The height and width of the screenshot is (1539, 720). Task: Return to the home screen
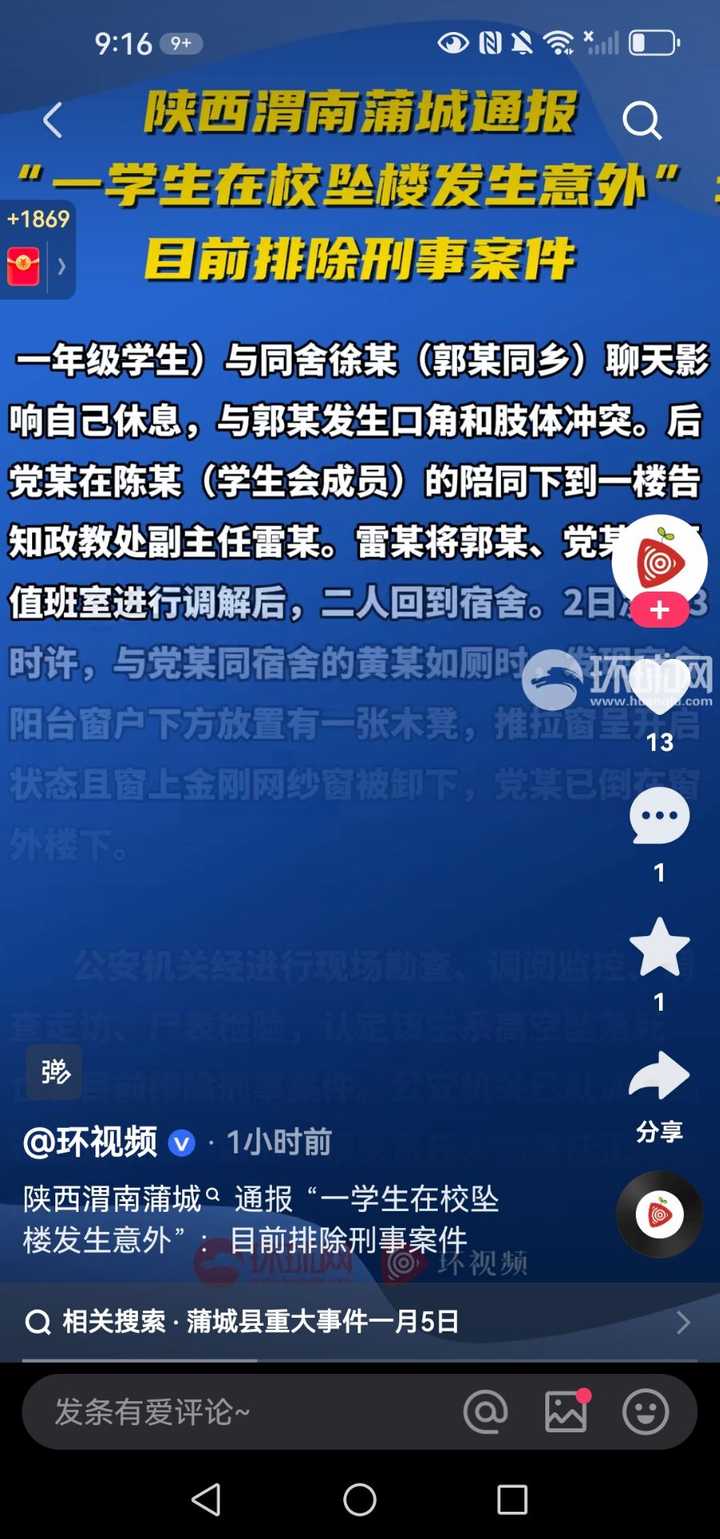[x=360, y=1499]
